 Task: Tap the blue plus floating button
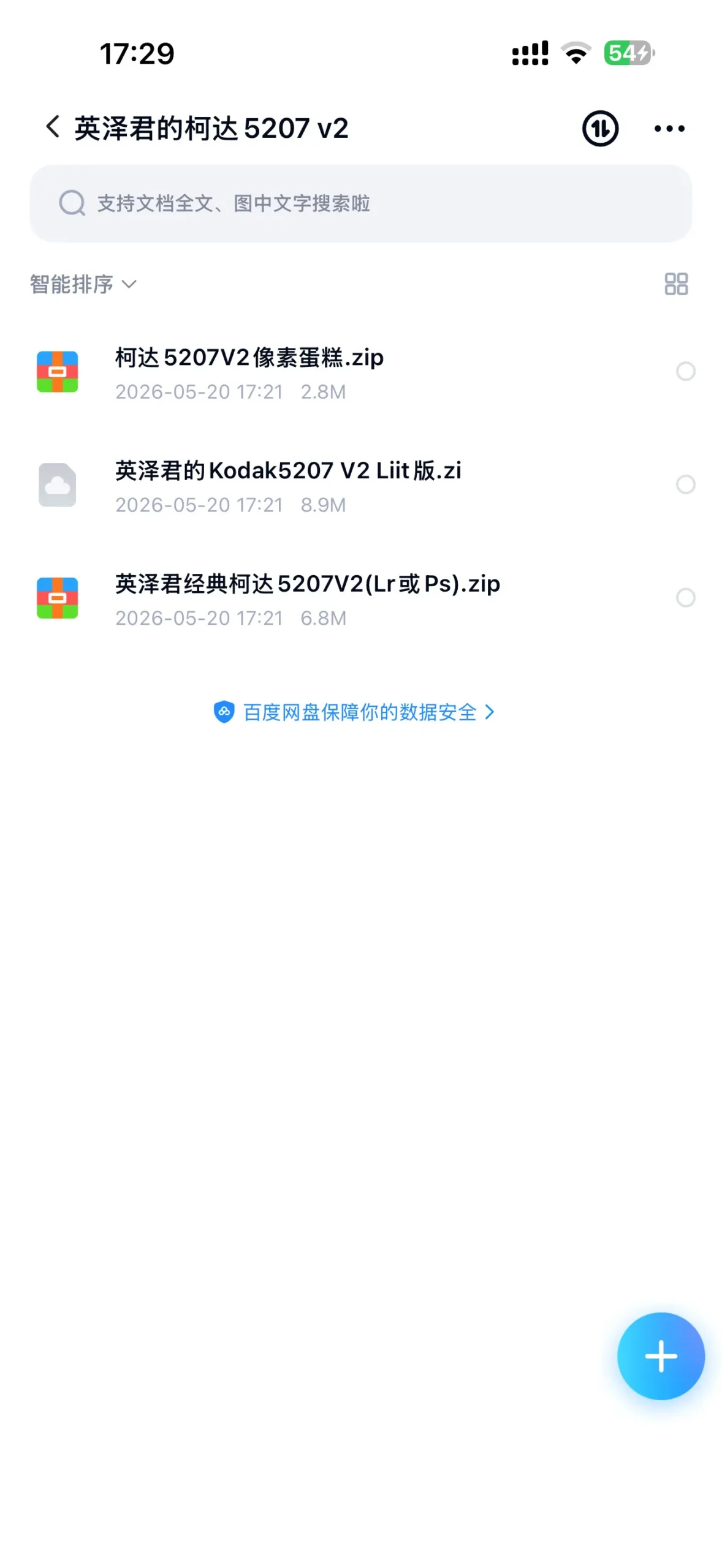(660, 1356)
